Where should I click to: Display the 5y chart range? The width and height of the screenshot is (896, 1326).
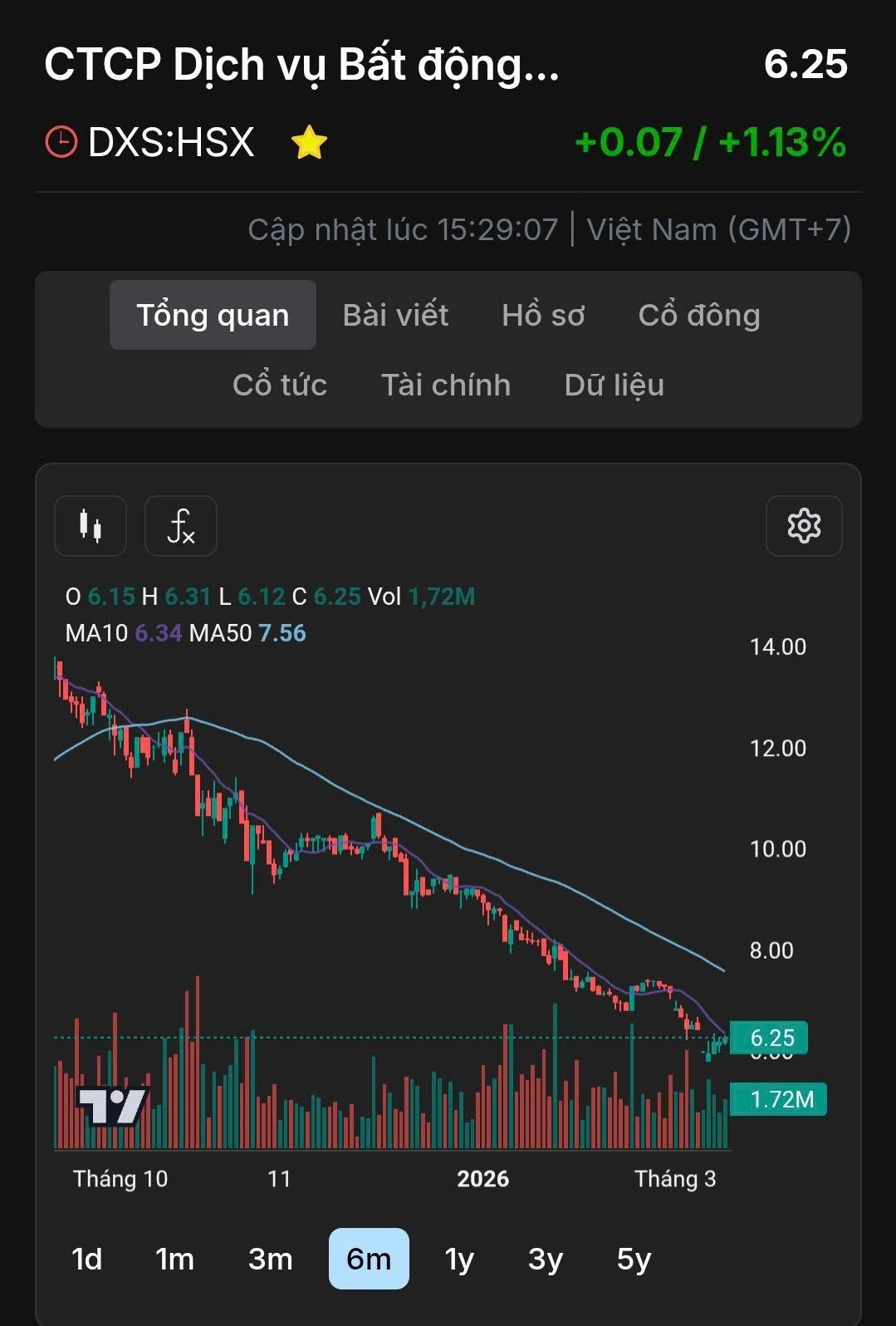634,1260
